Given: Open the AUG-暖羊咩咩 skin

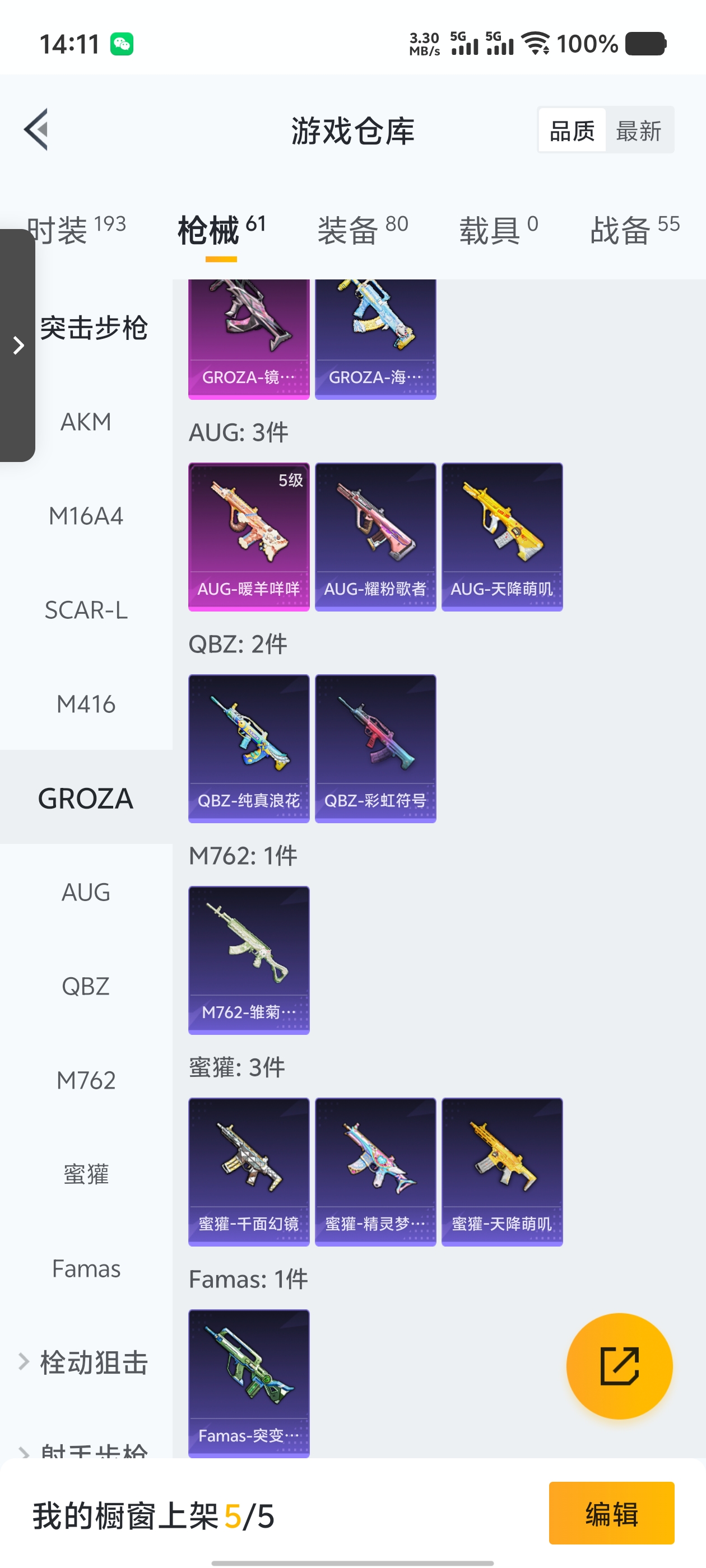Looking at the screenshot, I should 249,536.
